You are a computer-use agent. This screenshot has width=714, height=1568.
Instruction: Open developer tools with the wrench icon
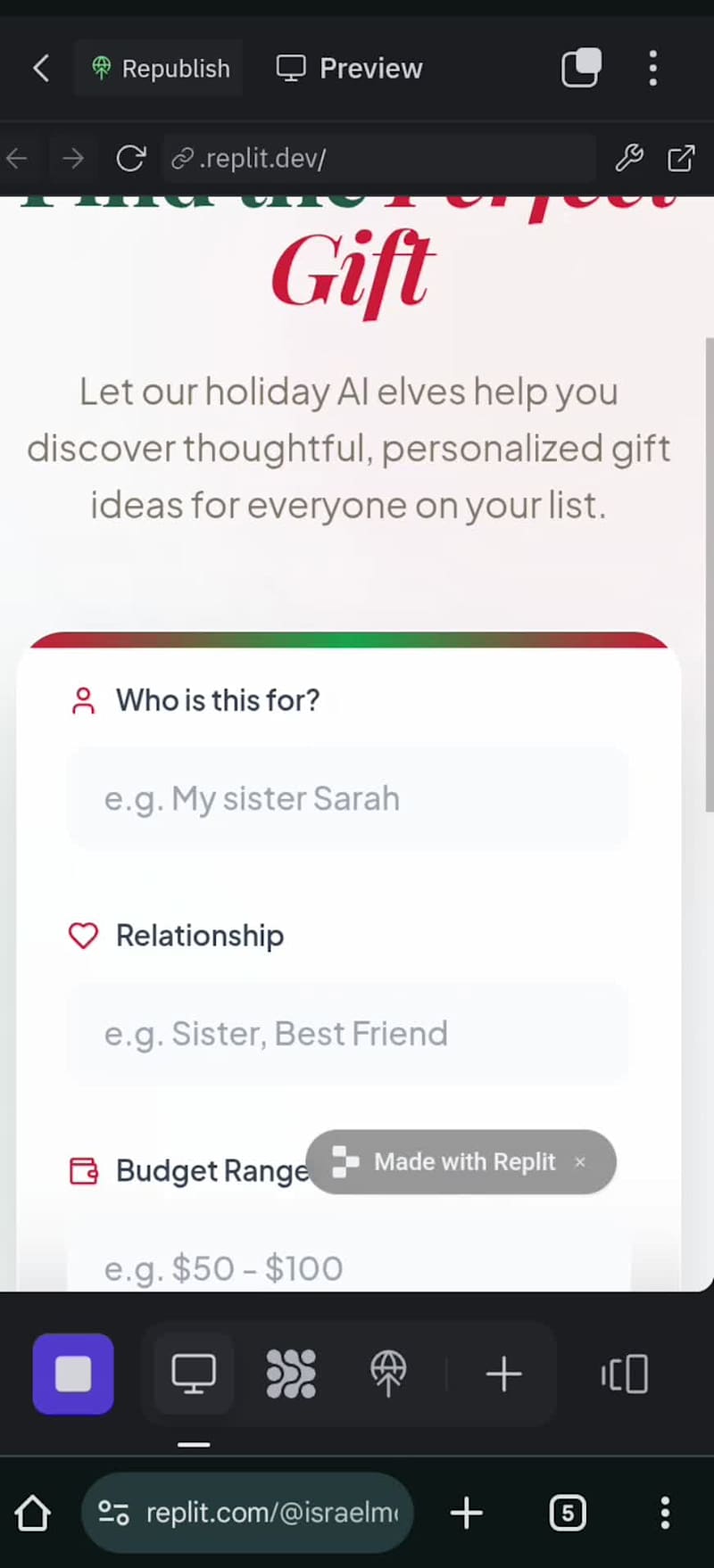(630, 158)
